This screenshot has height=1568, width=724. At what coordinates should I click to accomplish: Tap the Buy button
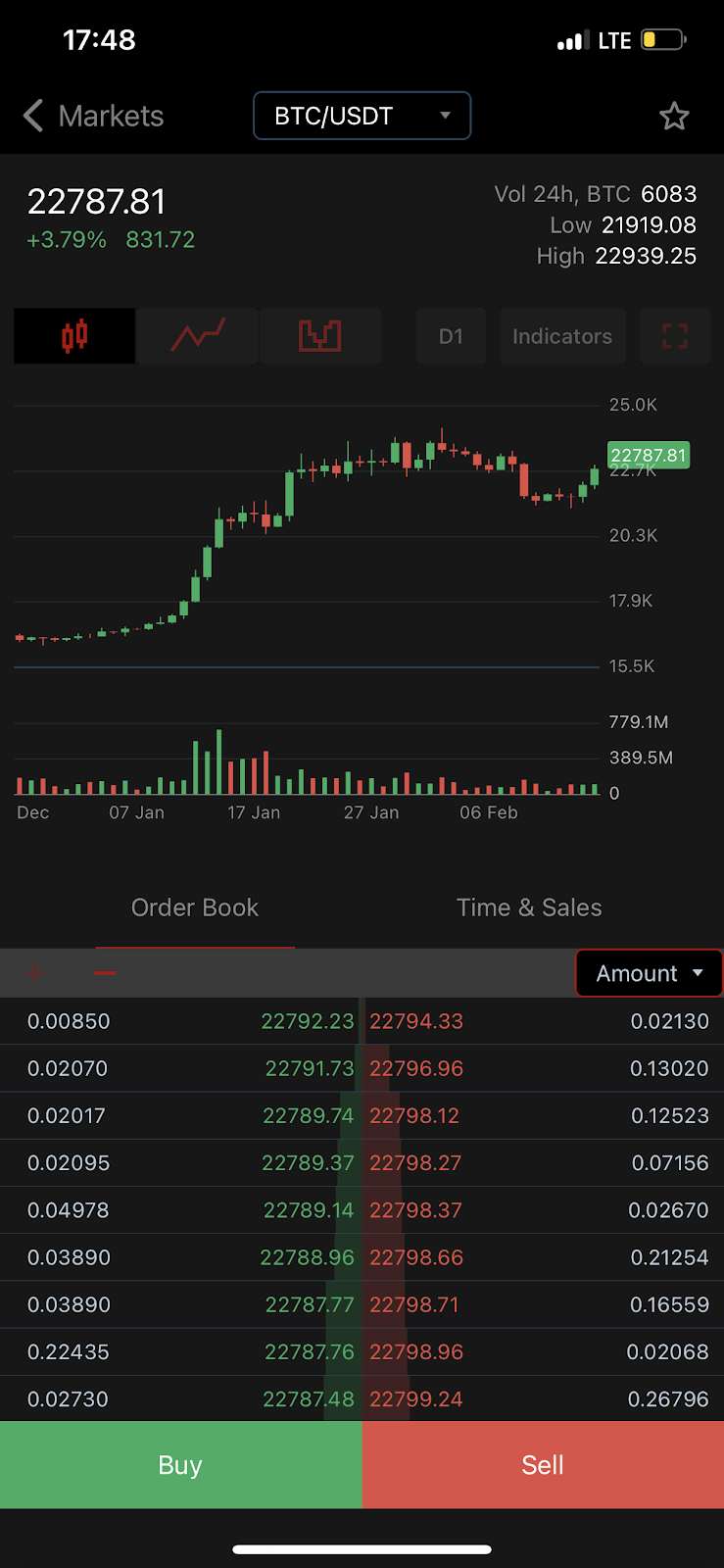click(180, 1465)
